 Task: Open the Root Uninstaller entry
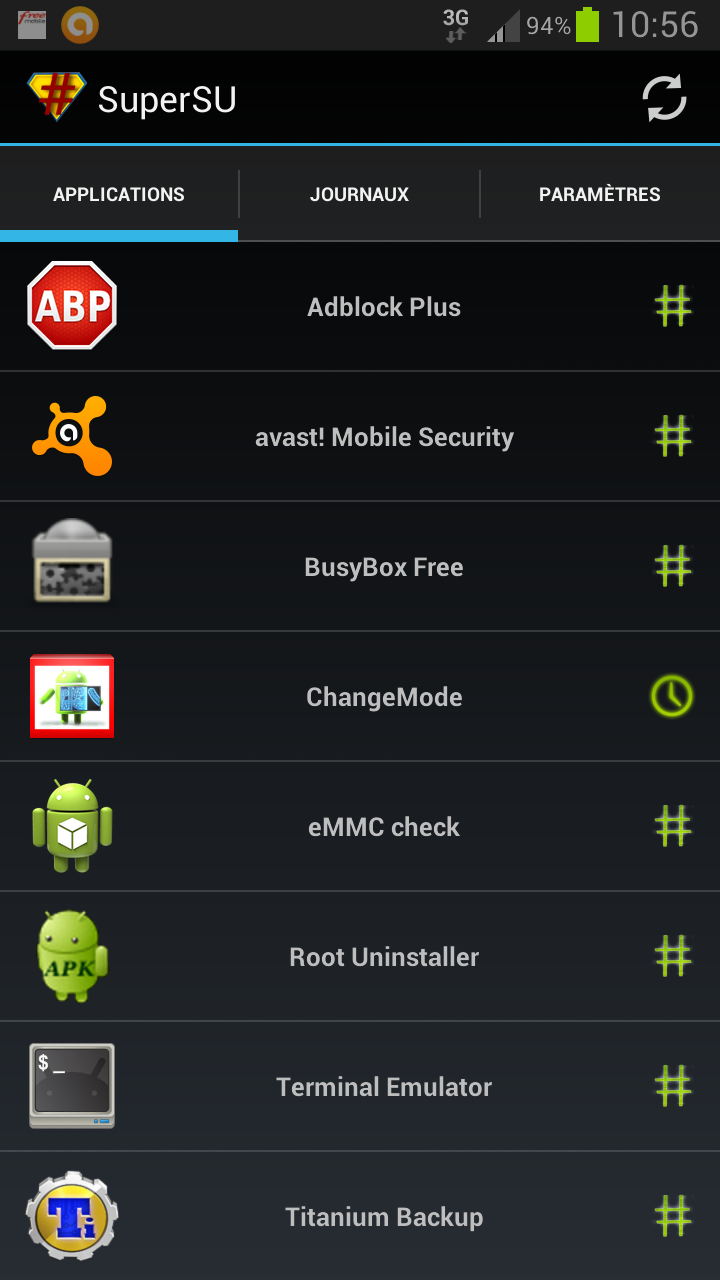coord(384,957)
